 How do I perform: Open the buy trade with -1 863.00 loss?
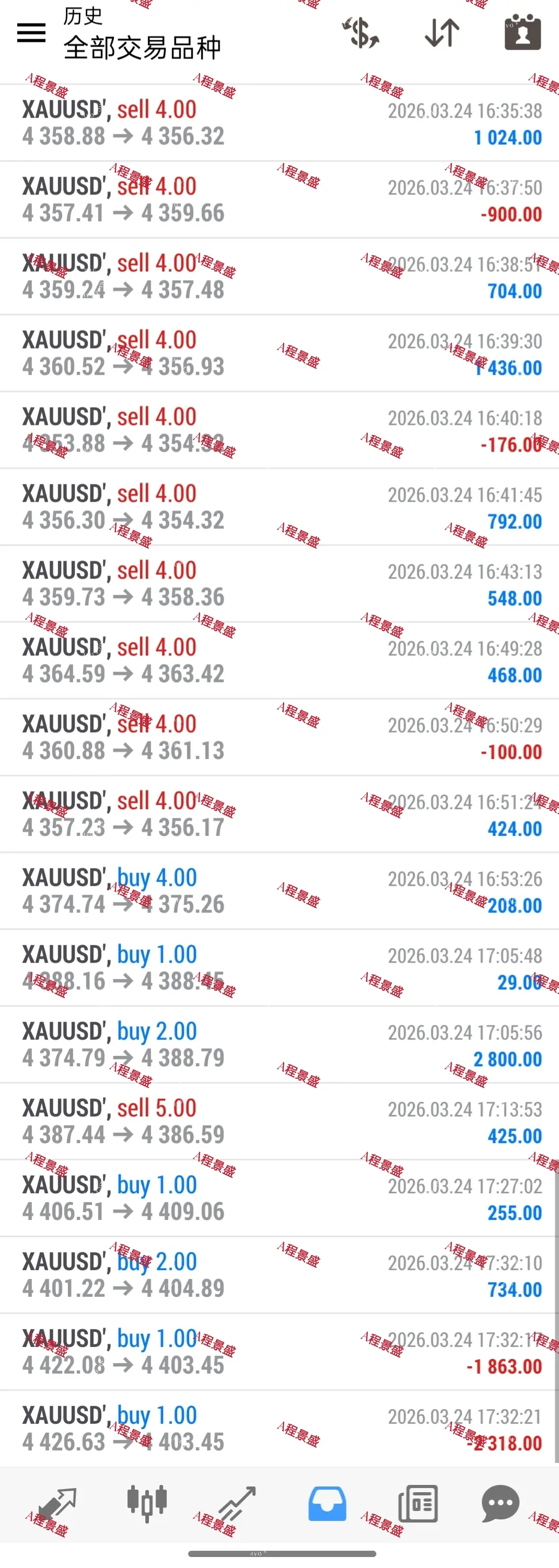point(279,1352)
